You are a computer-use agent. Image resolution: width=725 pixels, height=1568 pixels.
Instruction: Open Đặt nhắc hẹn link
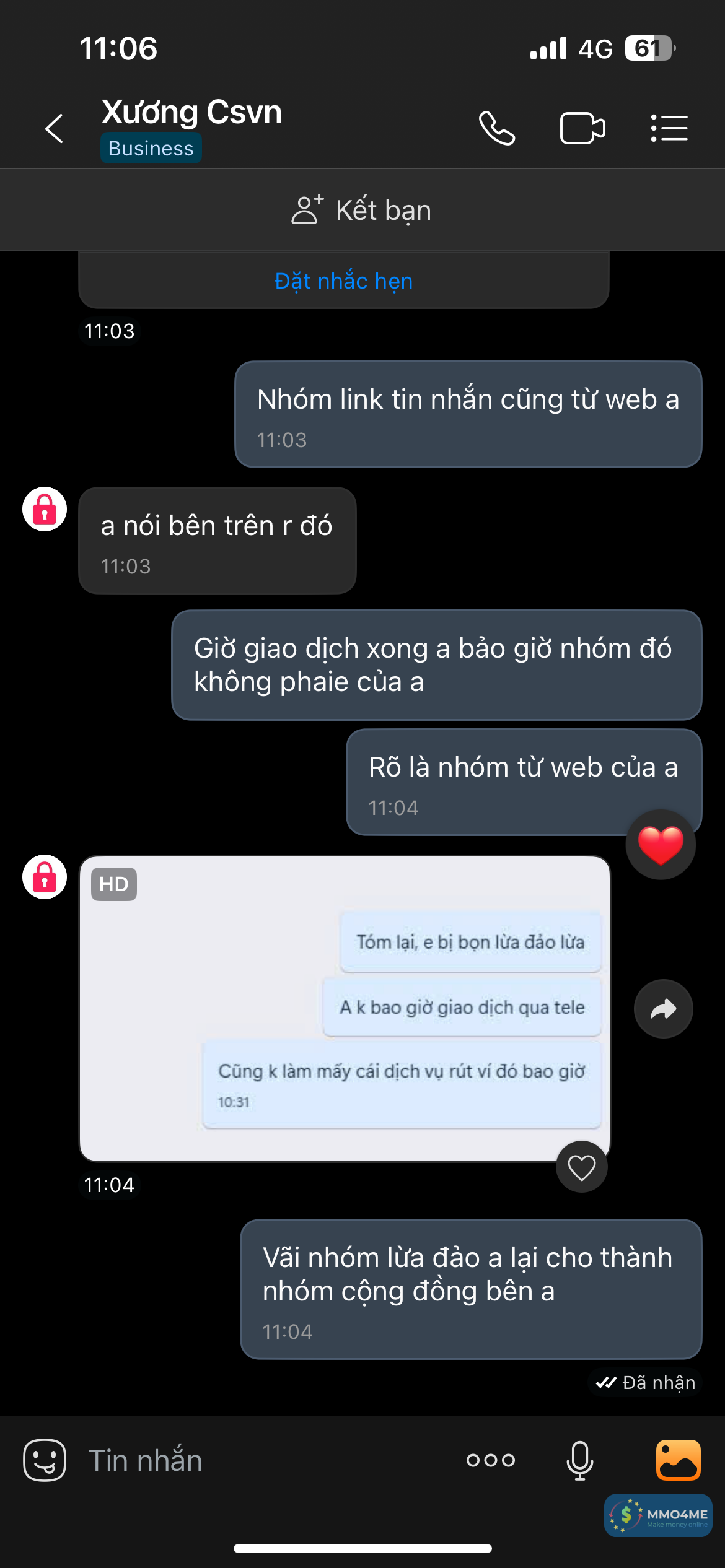[x=343, y=281]
